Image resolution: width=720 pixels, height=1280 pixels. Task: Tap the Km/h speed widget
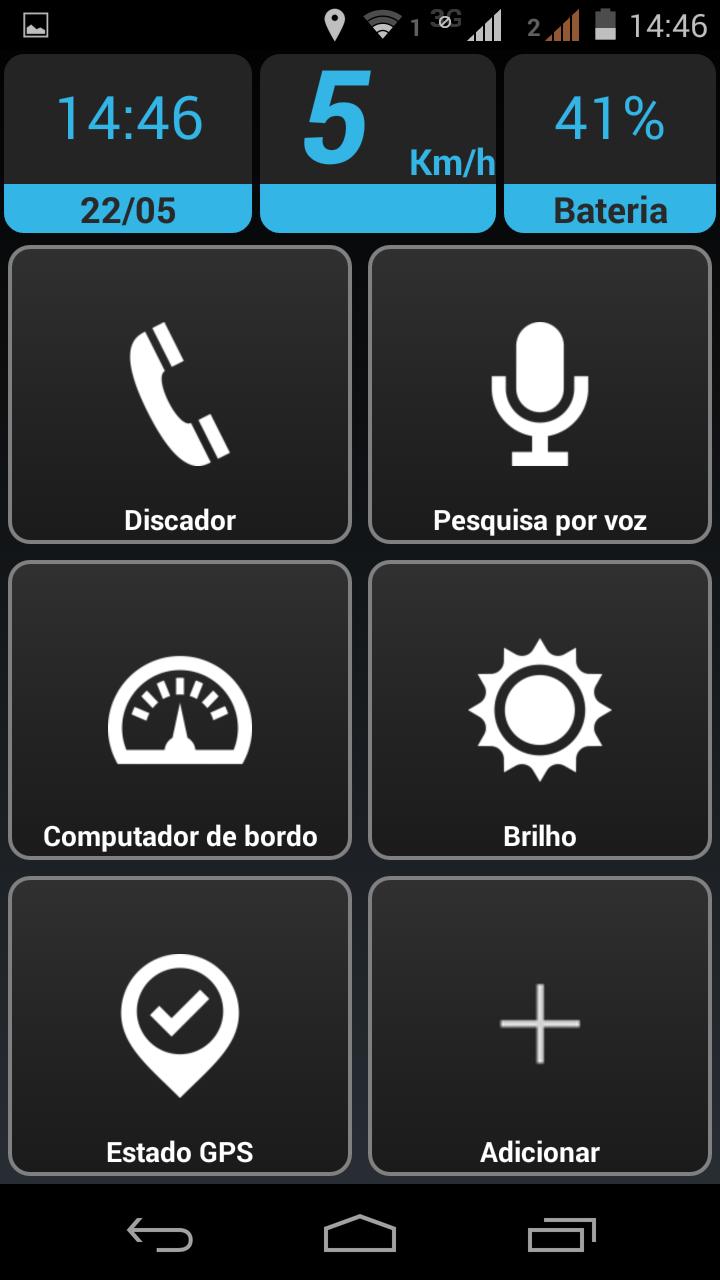pos(378,143)
